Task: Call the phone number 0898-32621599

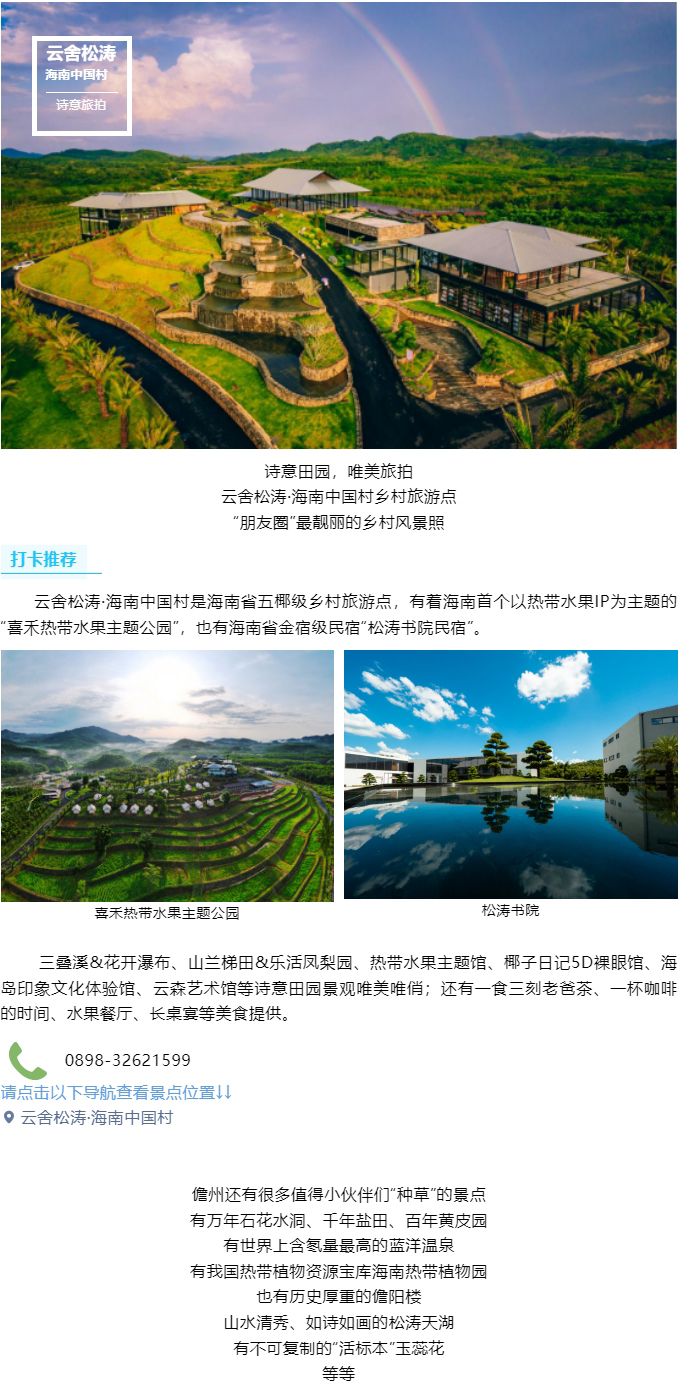Action: (127, 1060)
